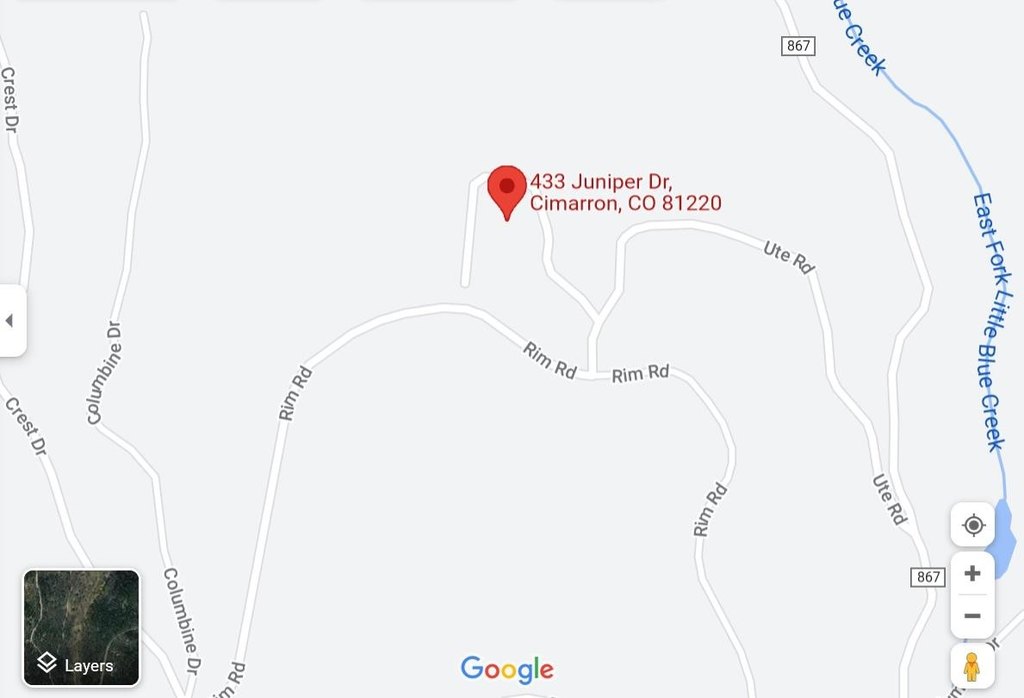Expand the collapsed side panel
Image resolution: width=1024 pixels, height=698 pixels.
(x=11, y=320)
